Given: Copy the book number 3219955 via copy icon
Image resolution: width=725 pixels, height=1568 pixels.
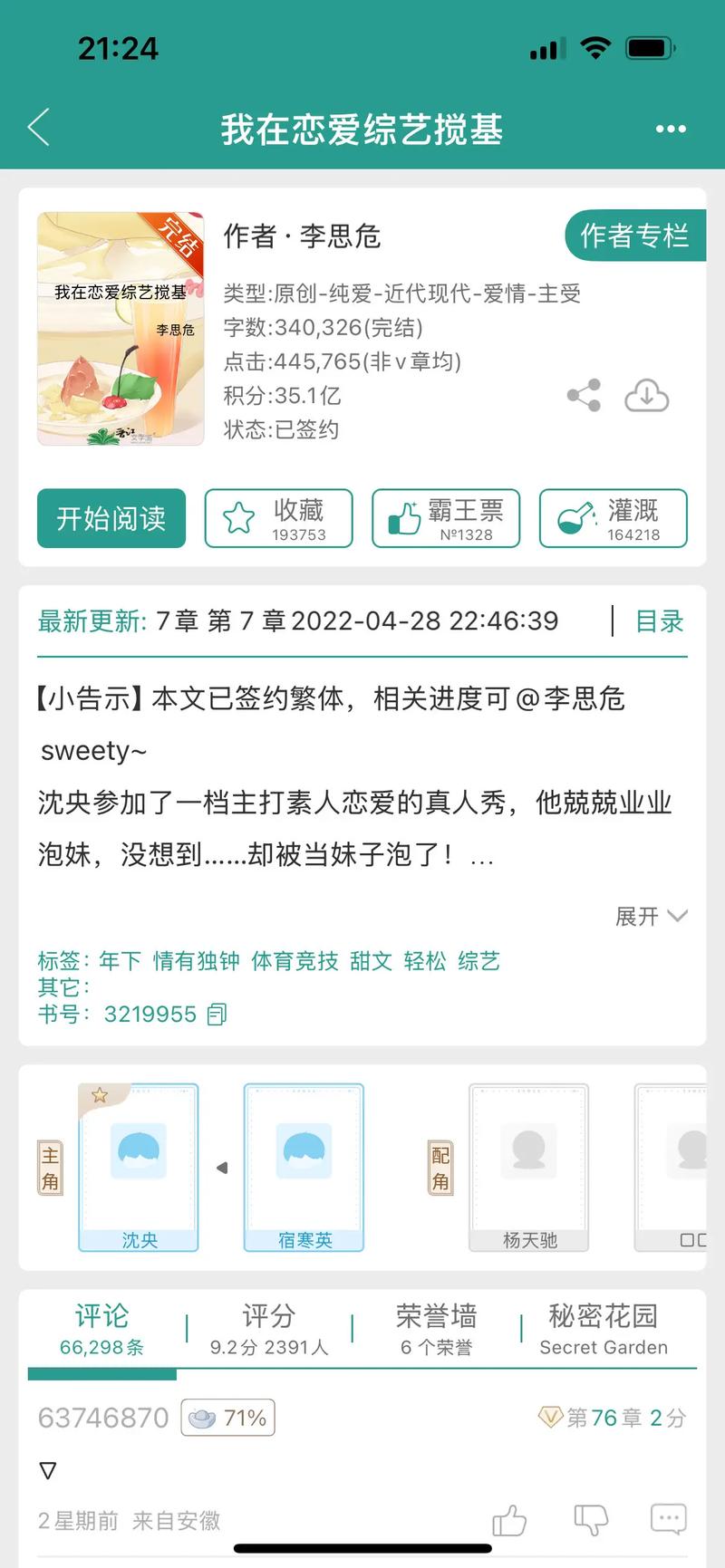Looking at the screenshot, I should (x=216, y=1014).
